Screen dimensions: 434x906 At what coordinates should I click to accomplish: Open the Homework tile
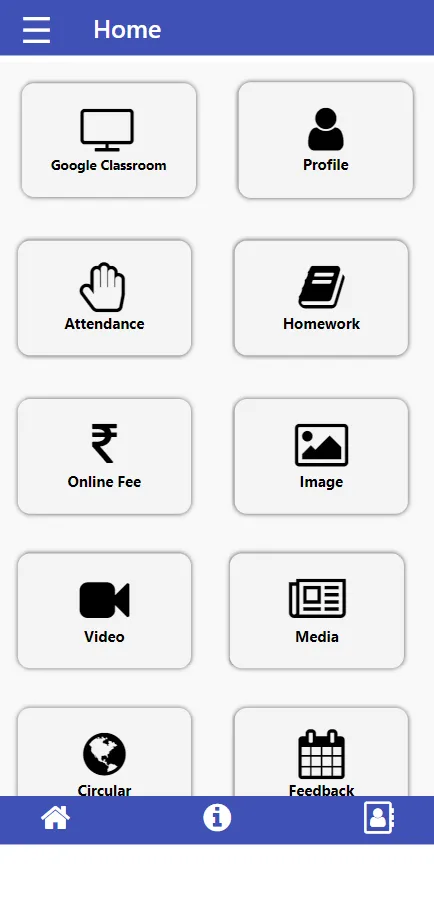click(321, 298)
